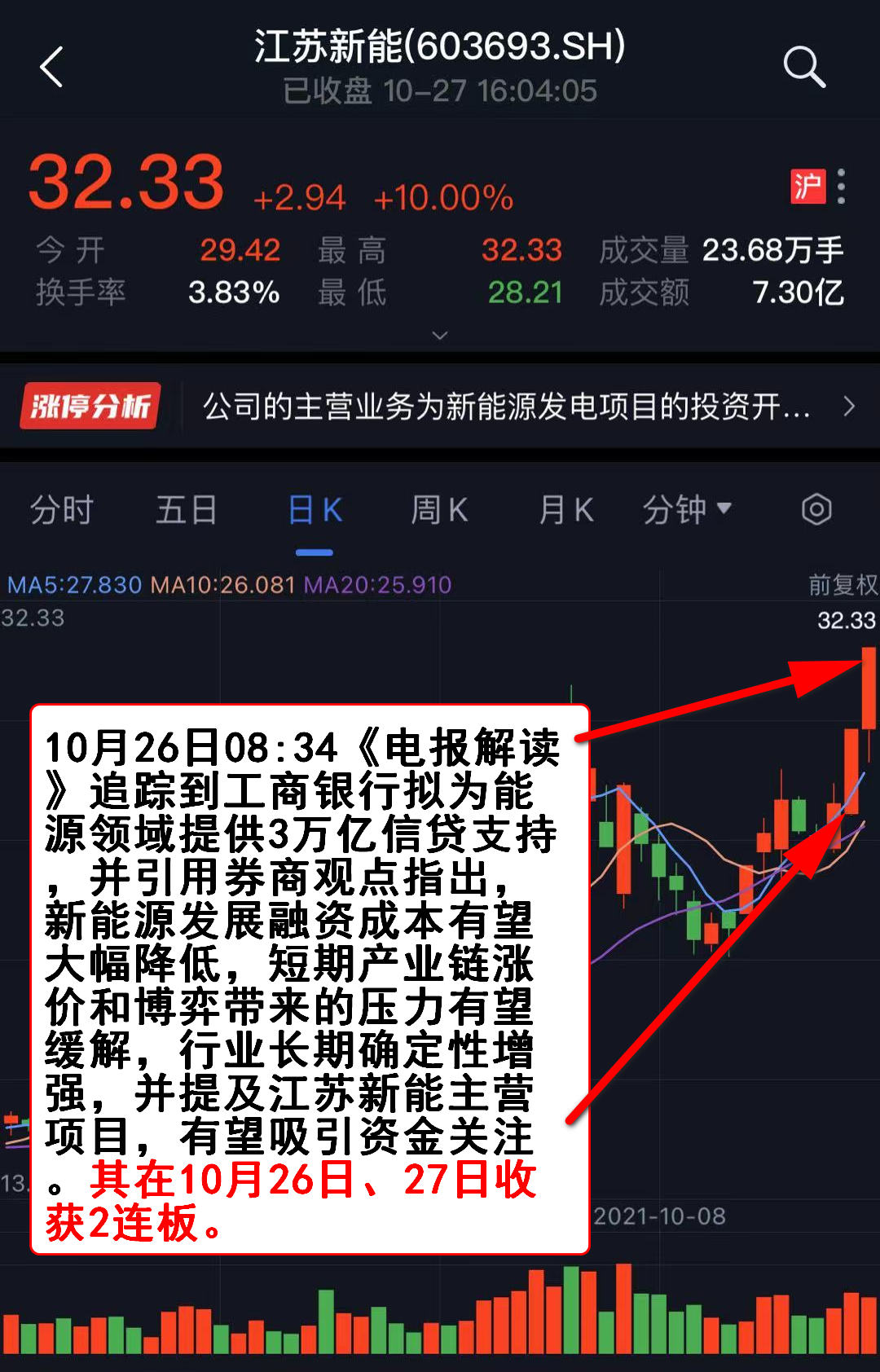Switch to 月K chart tab

[565, 511]
